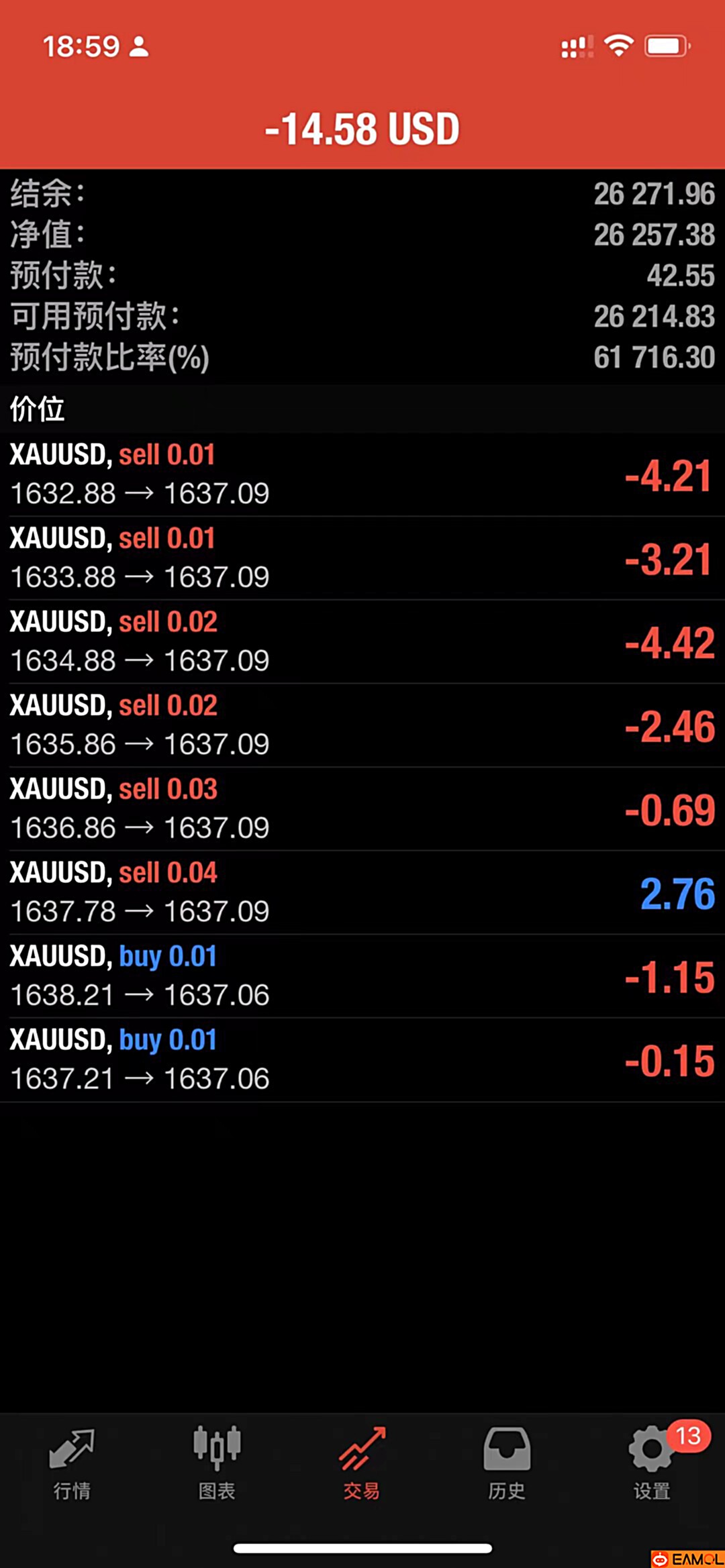Open the sell 0.01 position at 1632.88
This screenshot has width=725, height=1568.
(x=362, y=474)
